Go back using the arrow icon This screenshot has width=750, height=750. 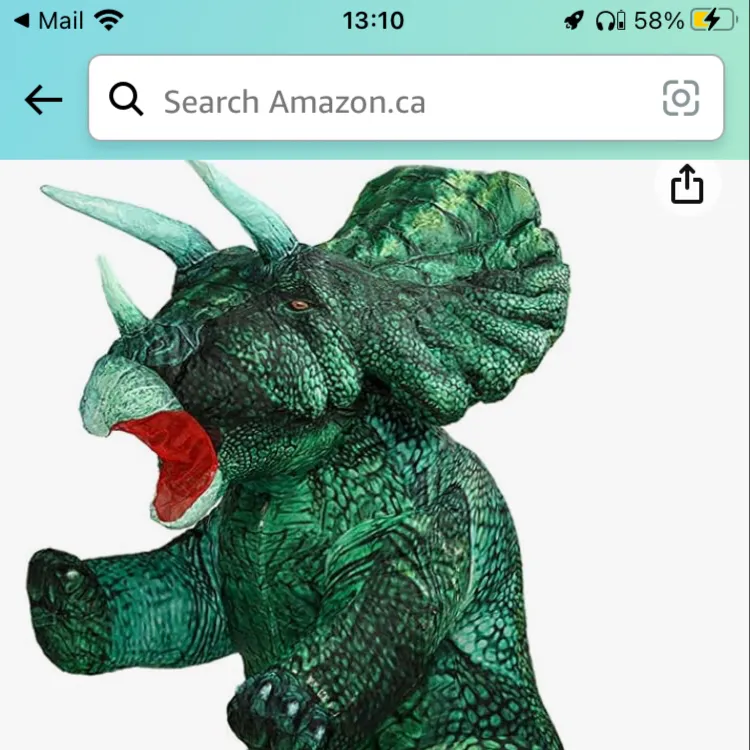click(43, 100)
